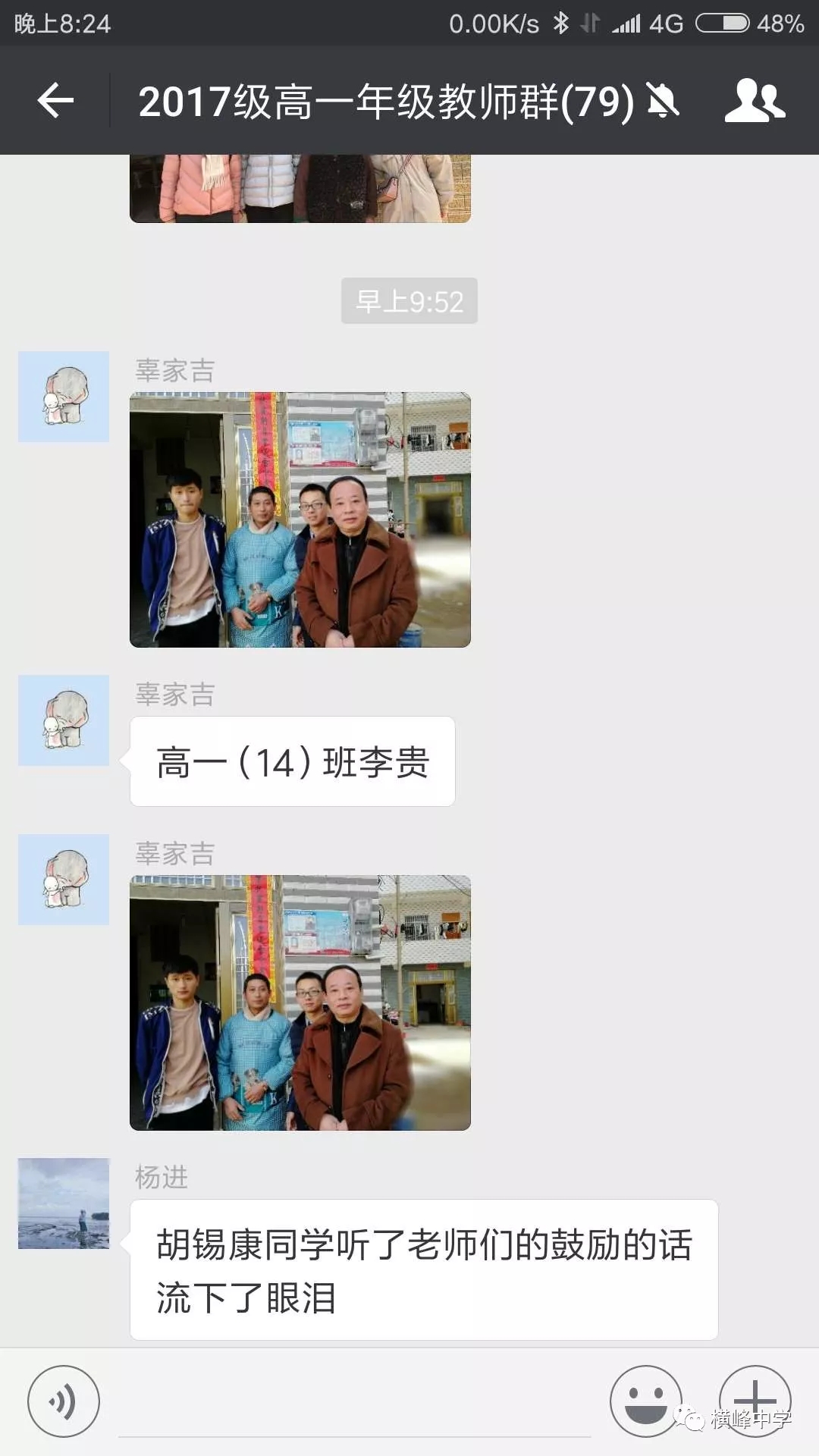The width and height of the screenshot is (819, 1456).
Task: Open the photo following the 高一(14)班李贵 message
Action: point(300,1003)
